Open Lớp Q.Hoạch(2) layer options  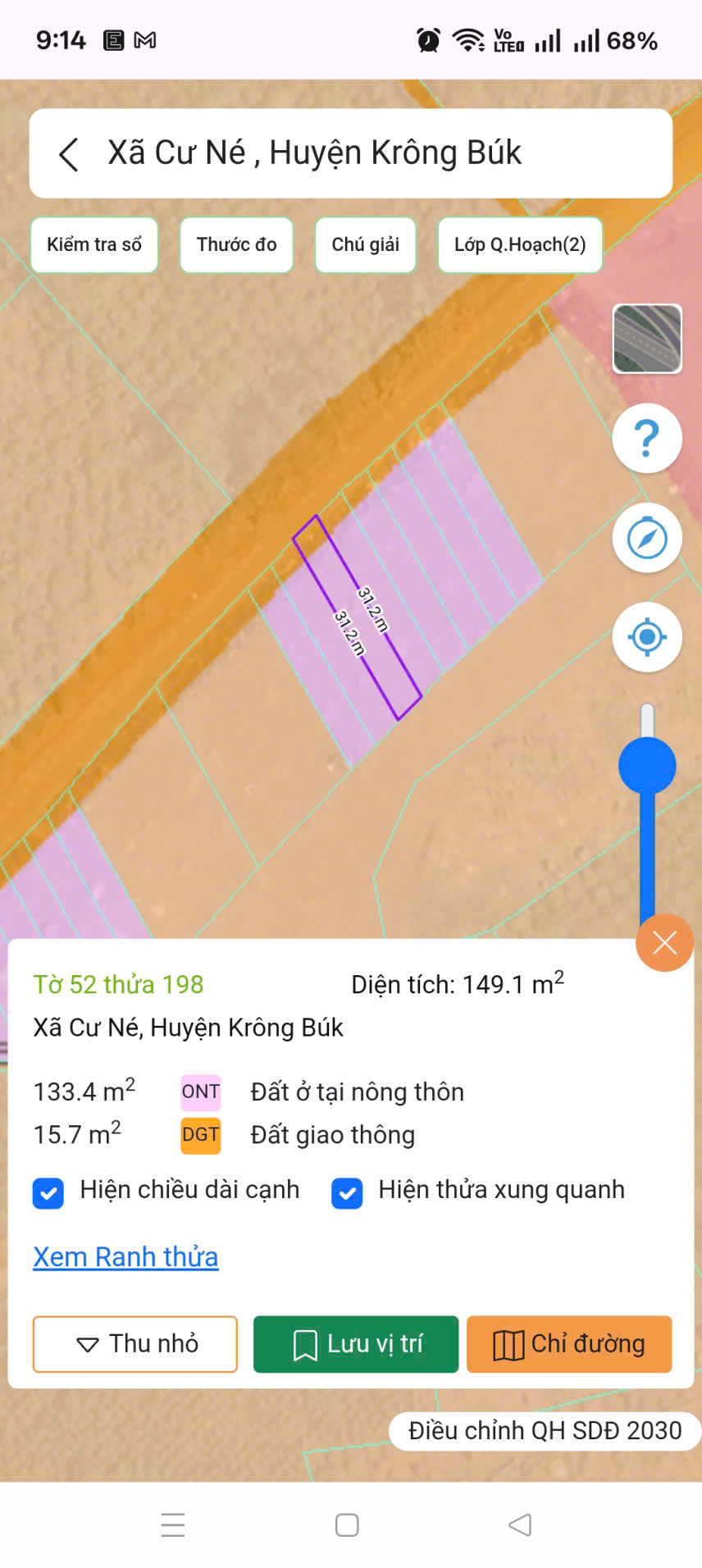click(x=520, y=244)
